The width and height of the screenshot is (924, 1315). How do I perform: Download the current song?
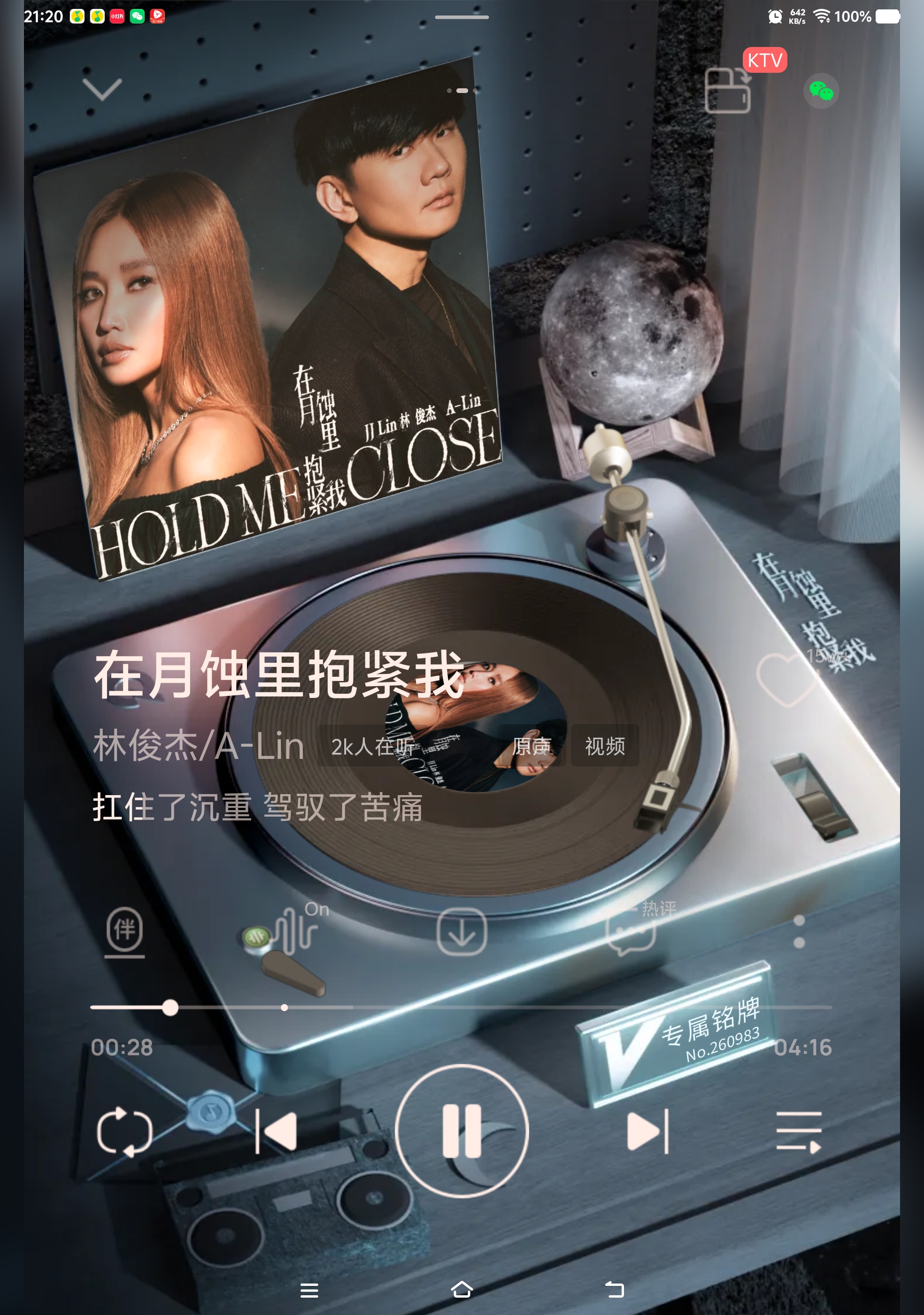point(462,932)
